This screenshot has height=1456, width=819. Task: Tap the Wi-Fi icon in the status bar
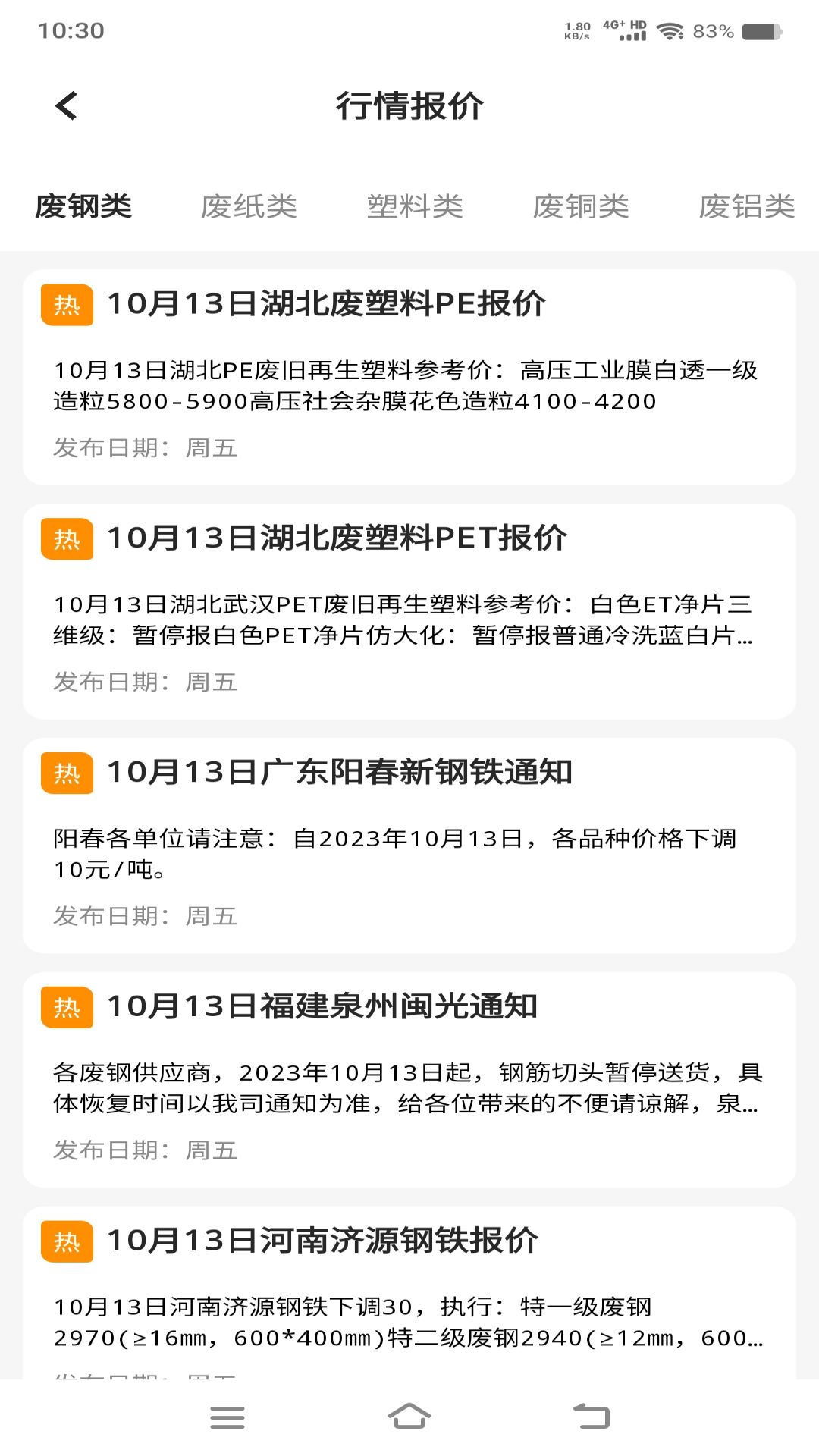(670, 31)
